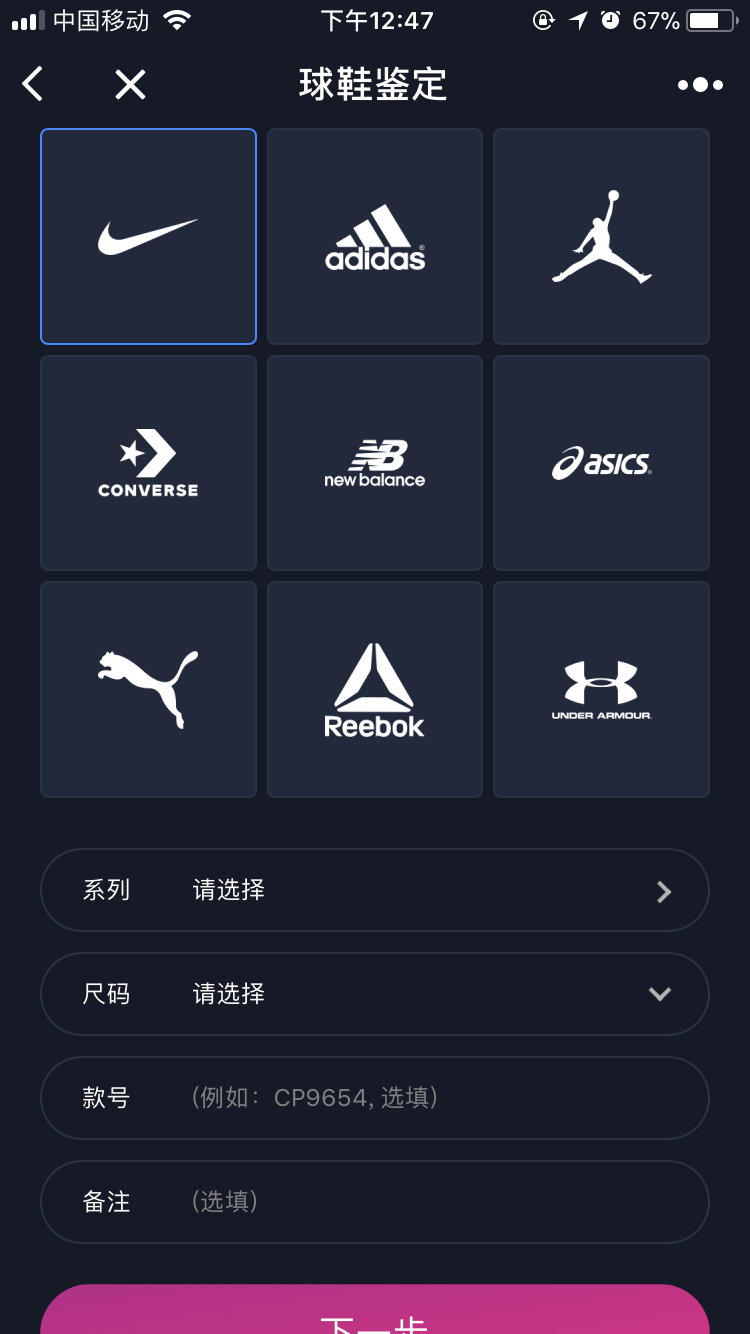Tap the 款号 style number field
The height and width of the screenshot is (1334, 750).
[x=375, y=1098]
